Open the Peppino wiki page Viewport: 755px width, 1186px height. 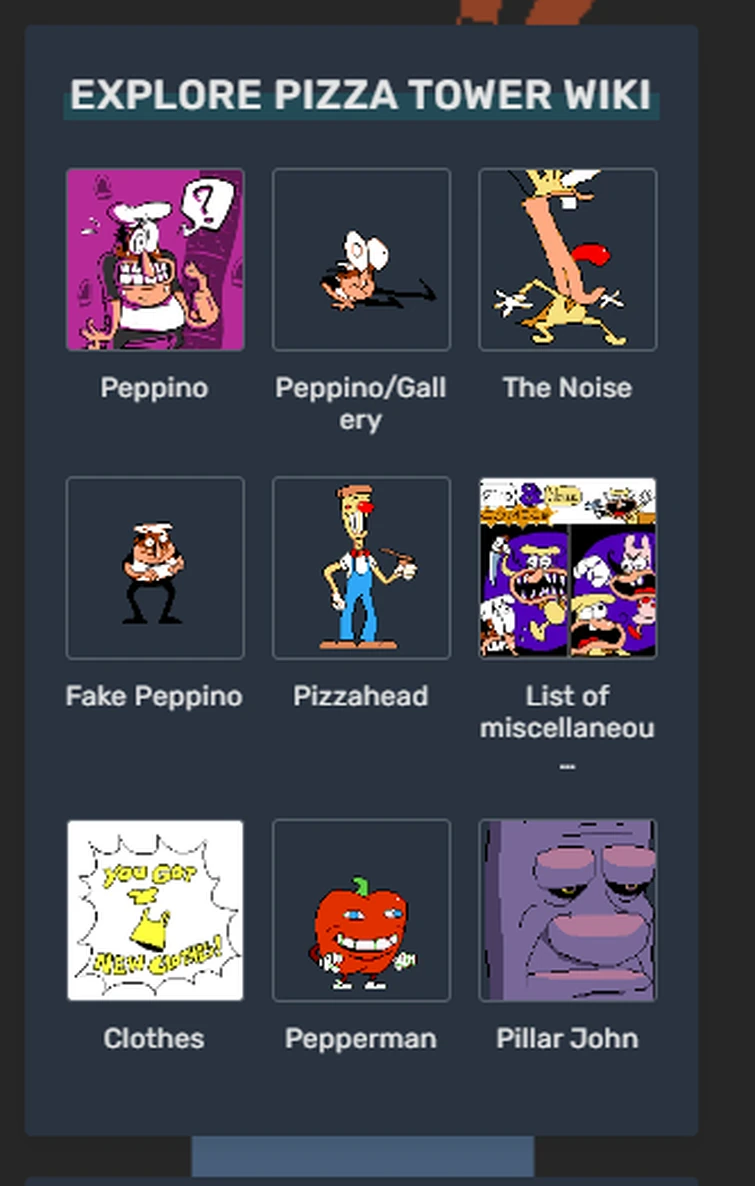[x=155, y=260]
